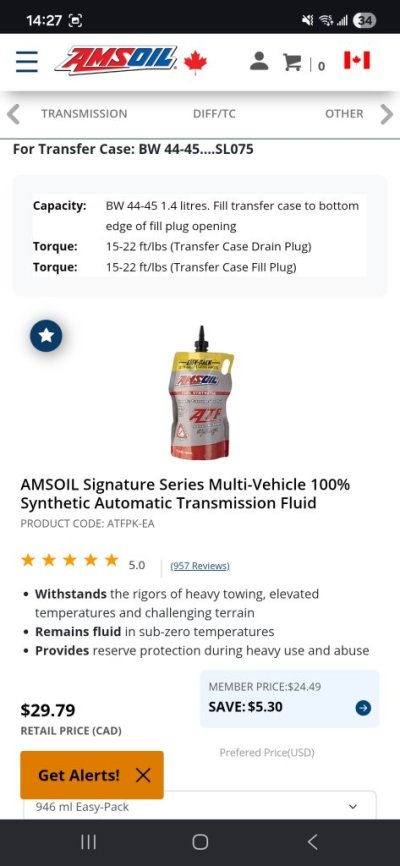Open the 957 Reviews link
Image resolution: width=400 pixels, height=866 pixels.
[x=200, y=566]
